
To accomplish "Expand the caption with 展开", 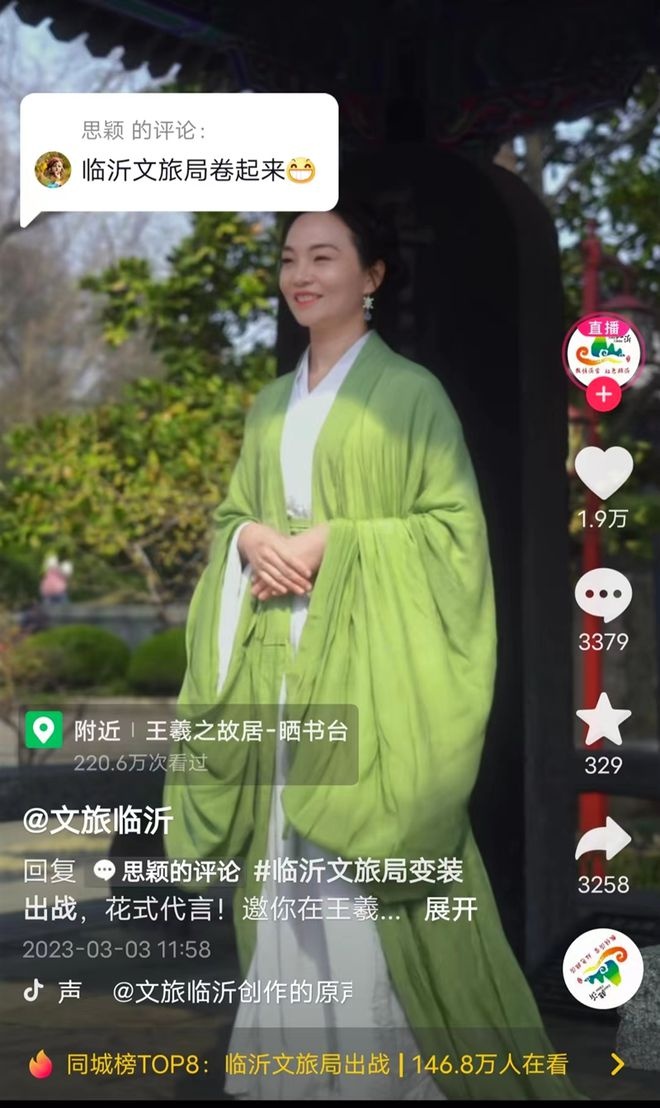I will (451, 910).
